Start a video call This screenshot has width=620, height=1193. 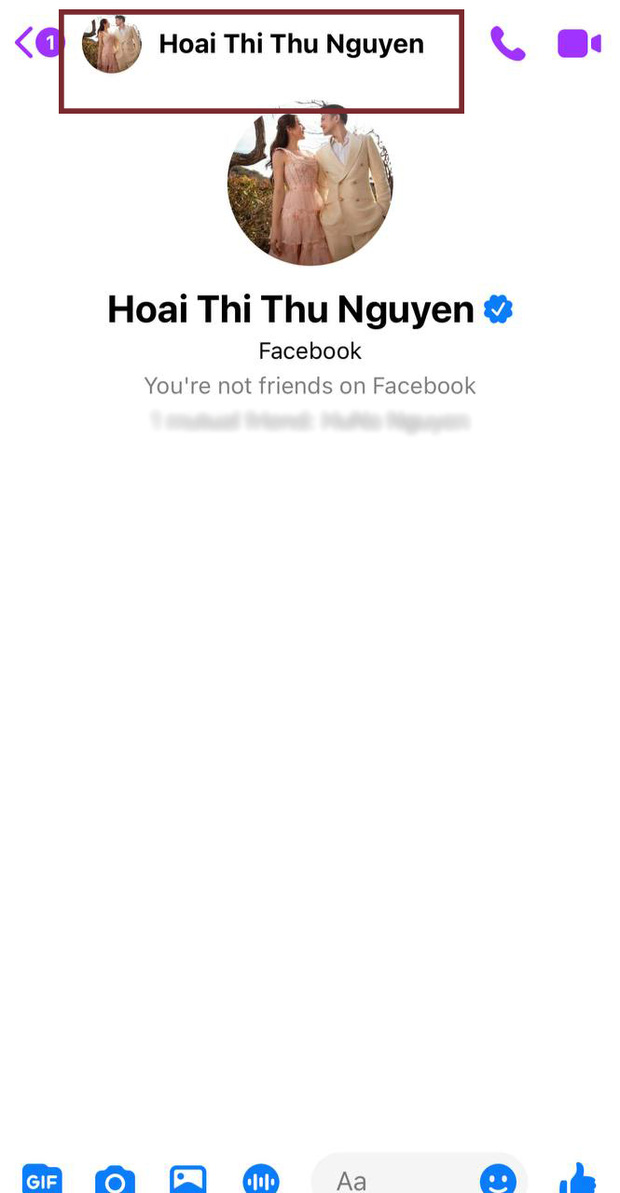[x=578, y=44]
